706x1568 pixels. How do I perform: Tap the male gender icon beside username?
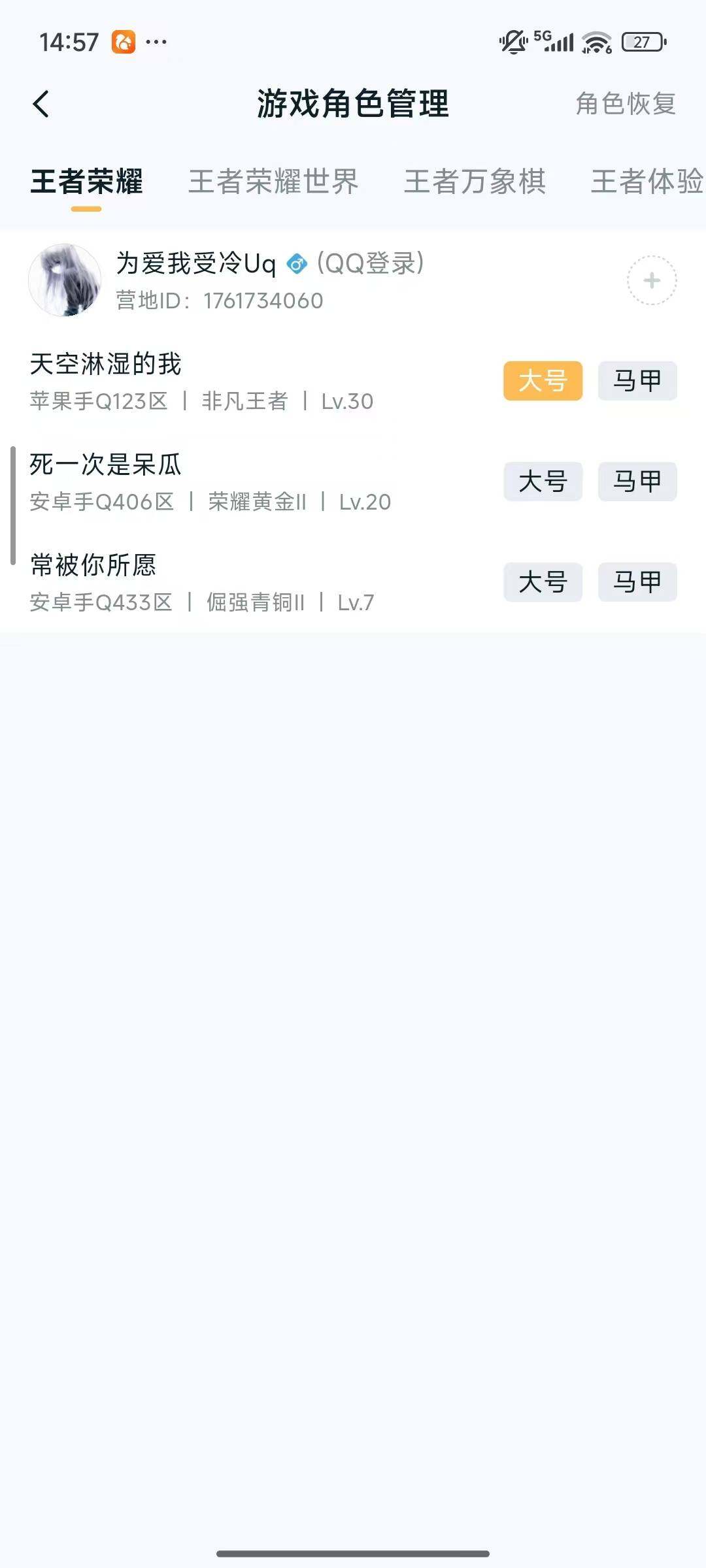[x=297, y=265]
